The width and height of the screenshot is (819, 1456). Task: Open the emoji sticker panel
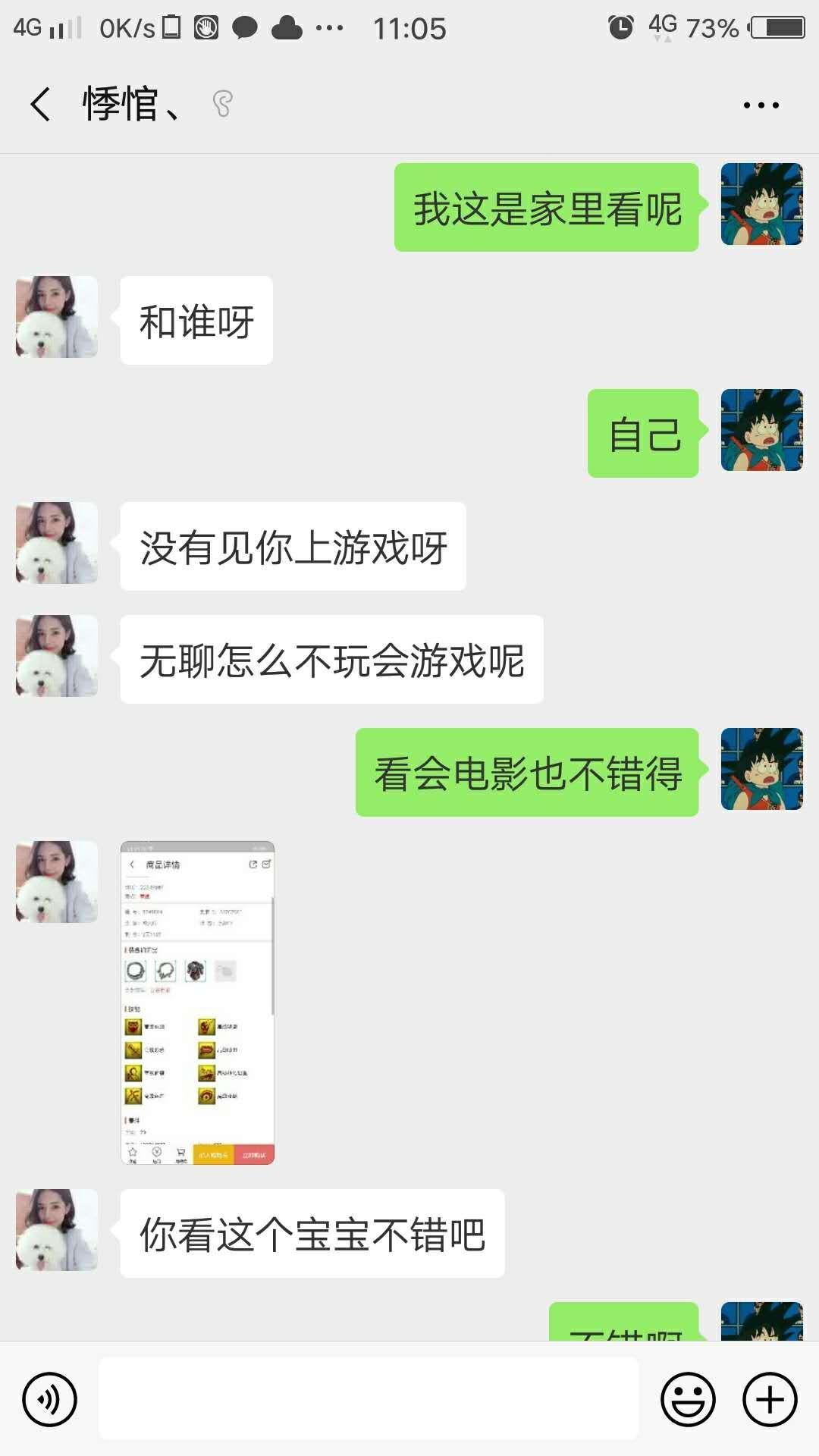(x=688, y=1399)
